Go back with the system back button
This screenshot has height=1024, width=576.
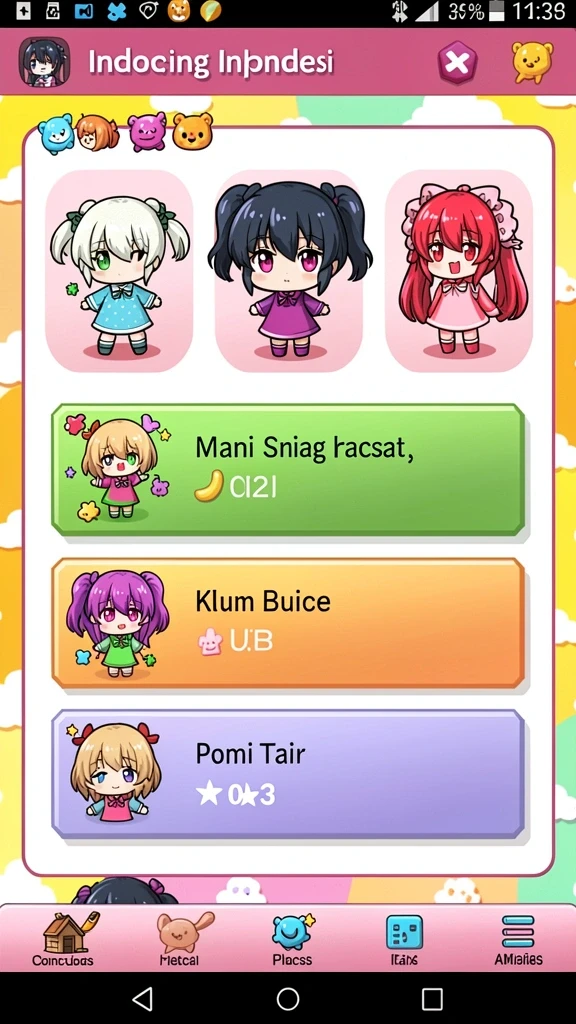142,999
